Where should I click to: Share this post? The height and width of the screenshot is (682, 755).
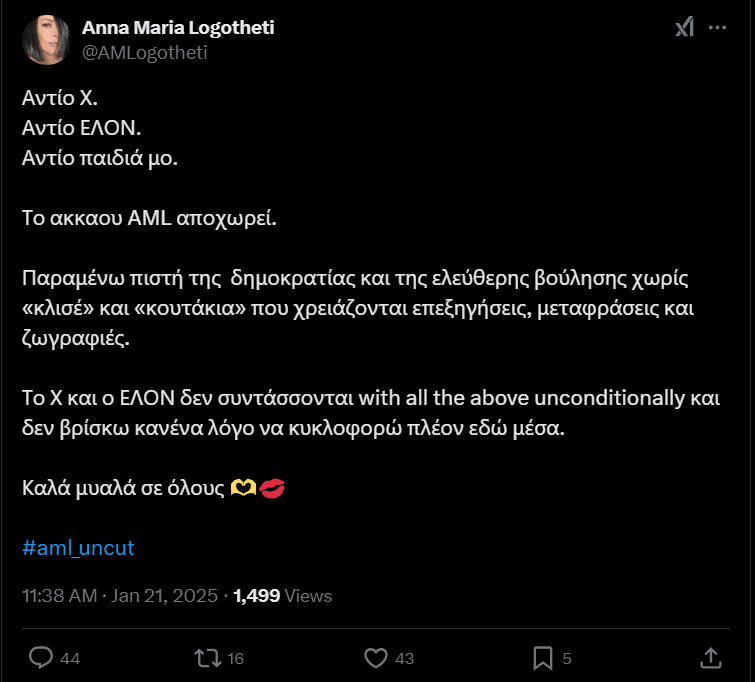[710, 657]
